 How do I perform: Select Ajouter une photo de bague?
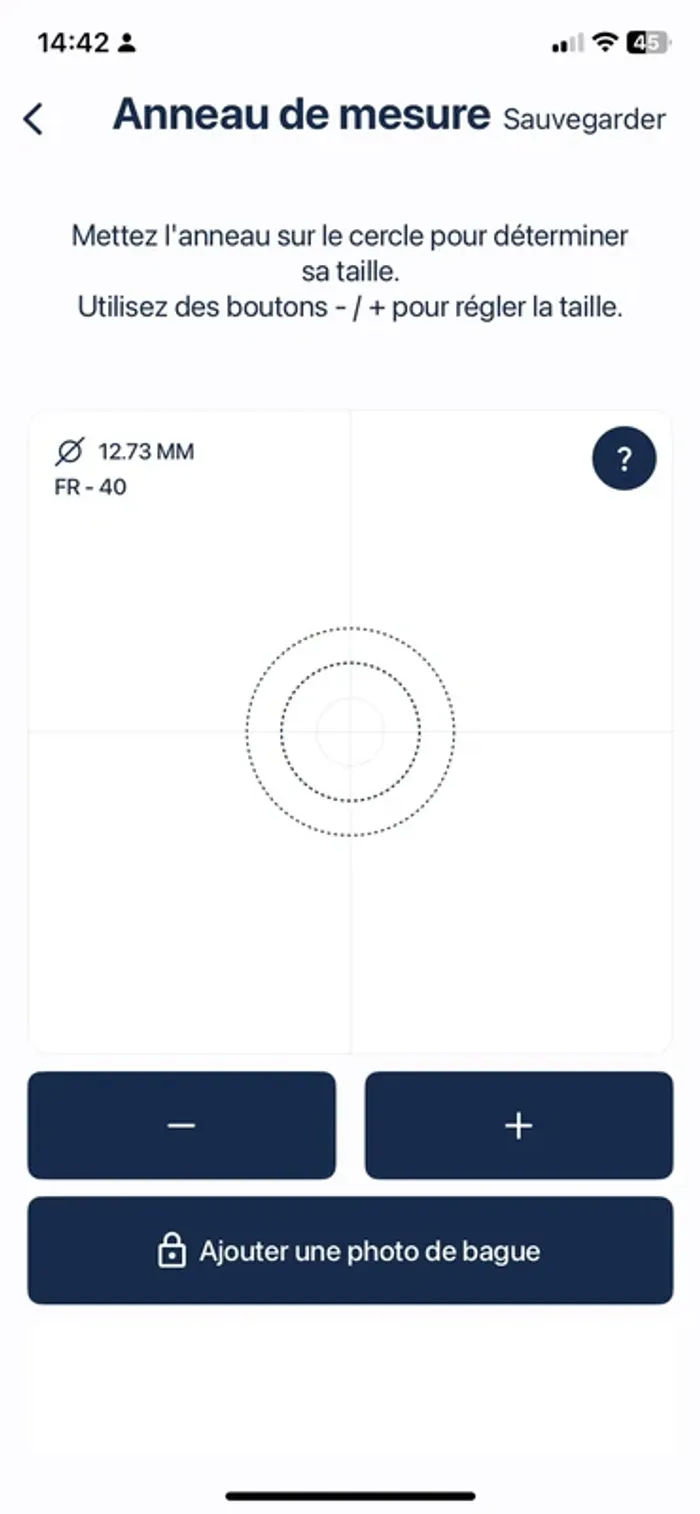[350, 1250]
